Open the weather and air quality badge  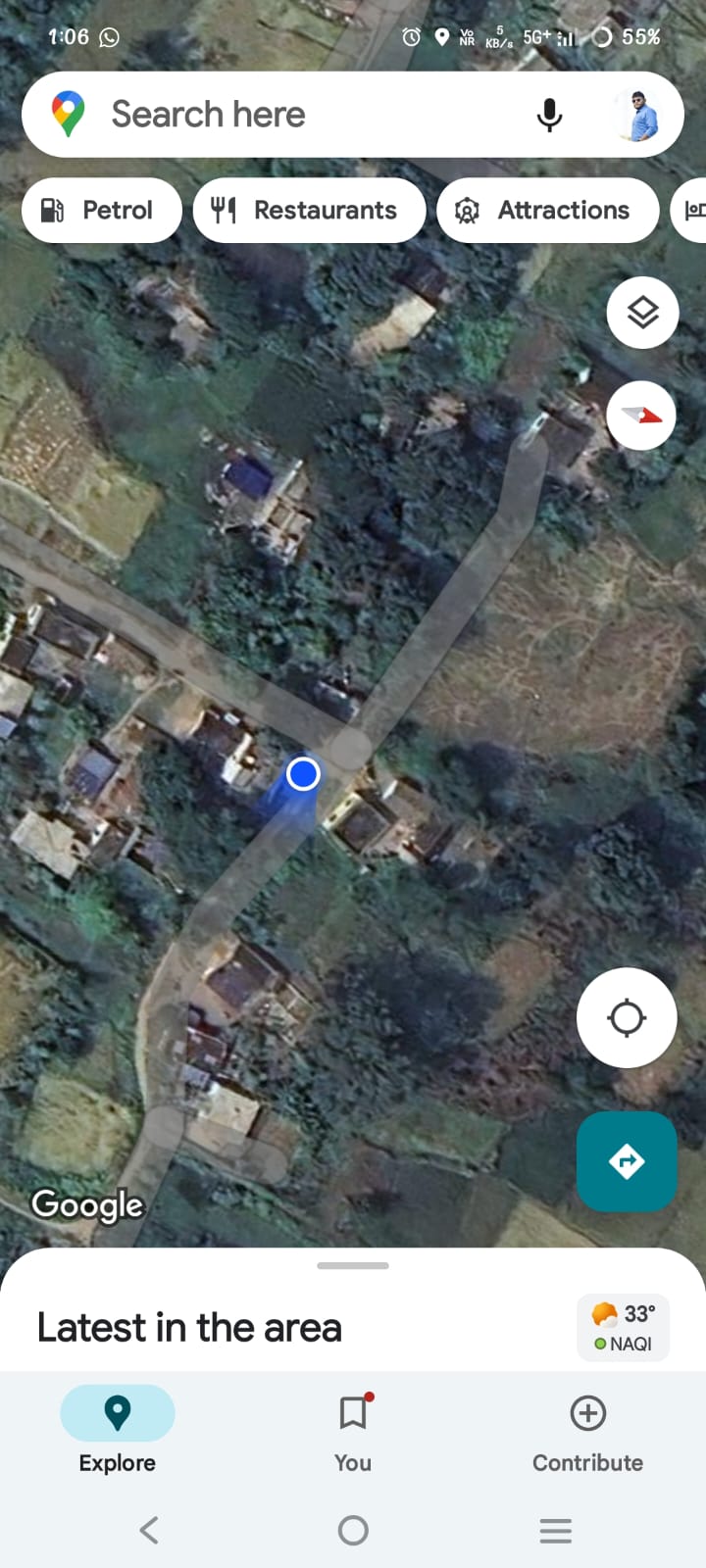624,1328
